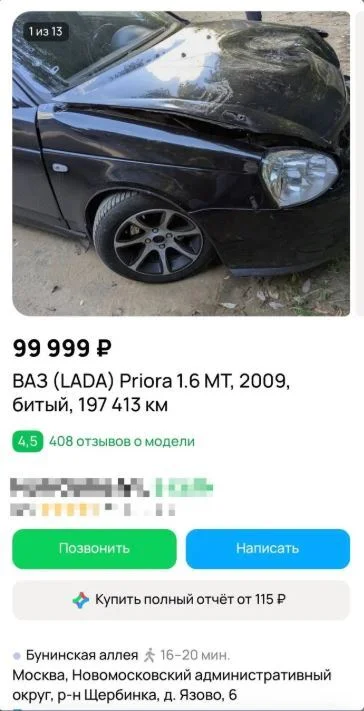Message the seller via Написать
The height and width of the screenshot is (711, 364).
[267, 549]
